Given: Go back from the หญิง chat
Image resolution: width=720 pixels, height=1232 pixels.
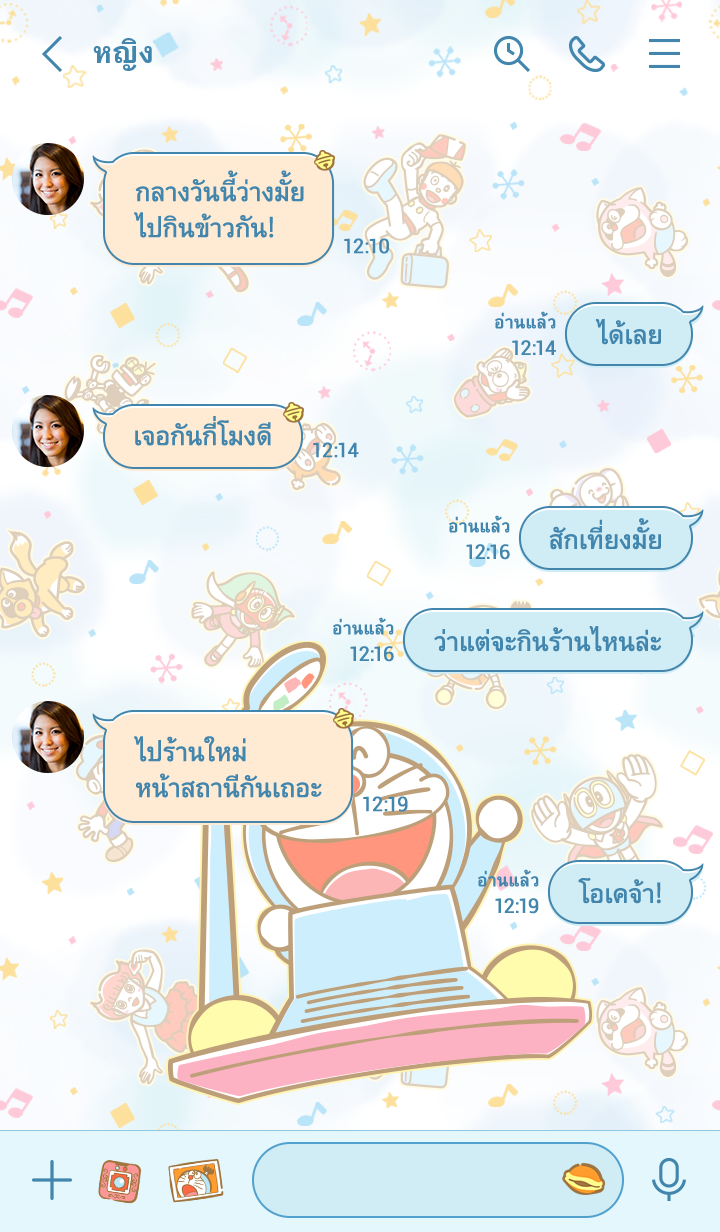Looking at the screenshot, I should [52, 54].
